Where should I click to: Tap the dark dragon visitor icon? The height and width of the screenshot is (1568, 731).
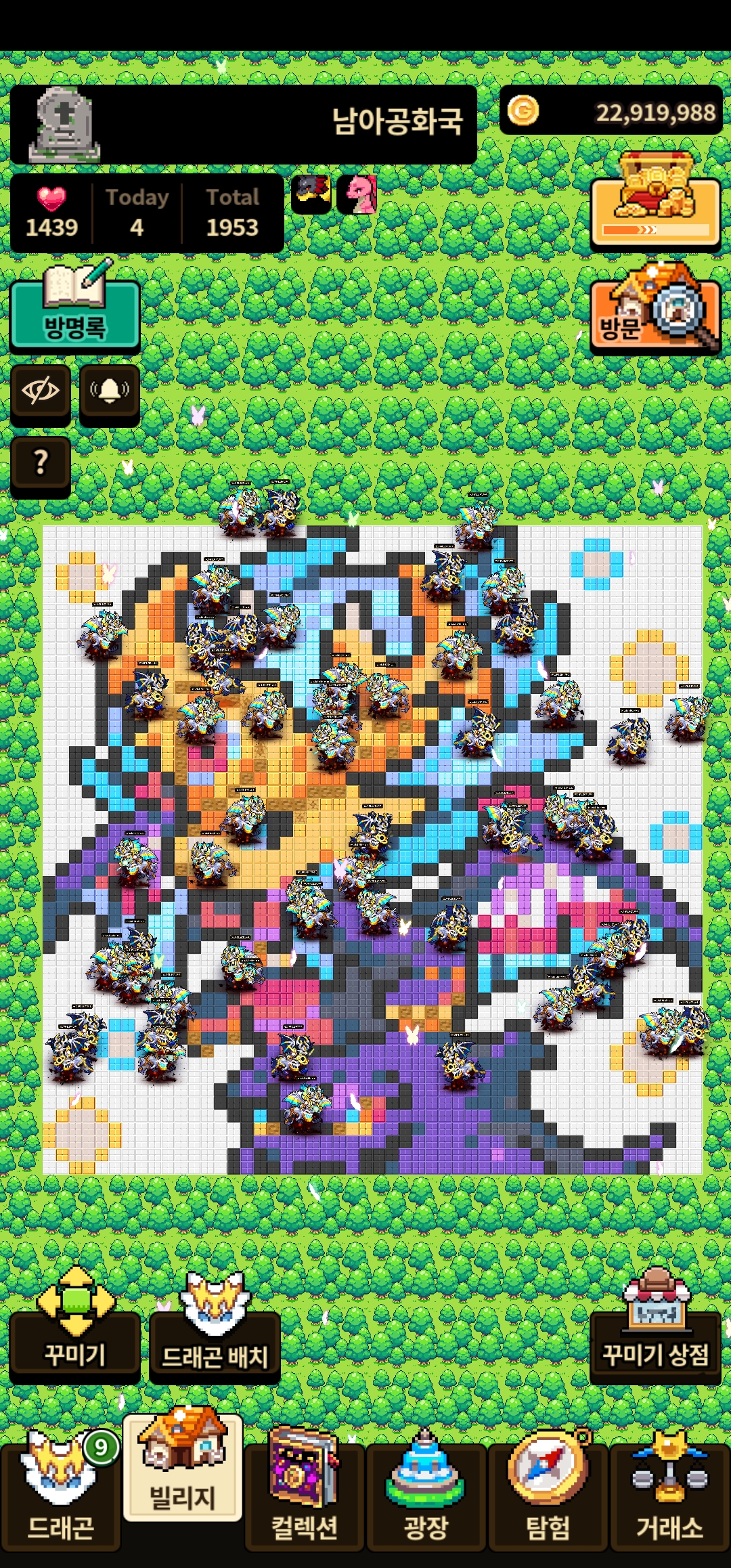click(x=311, y=195)
